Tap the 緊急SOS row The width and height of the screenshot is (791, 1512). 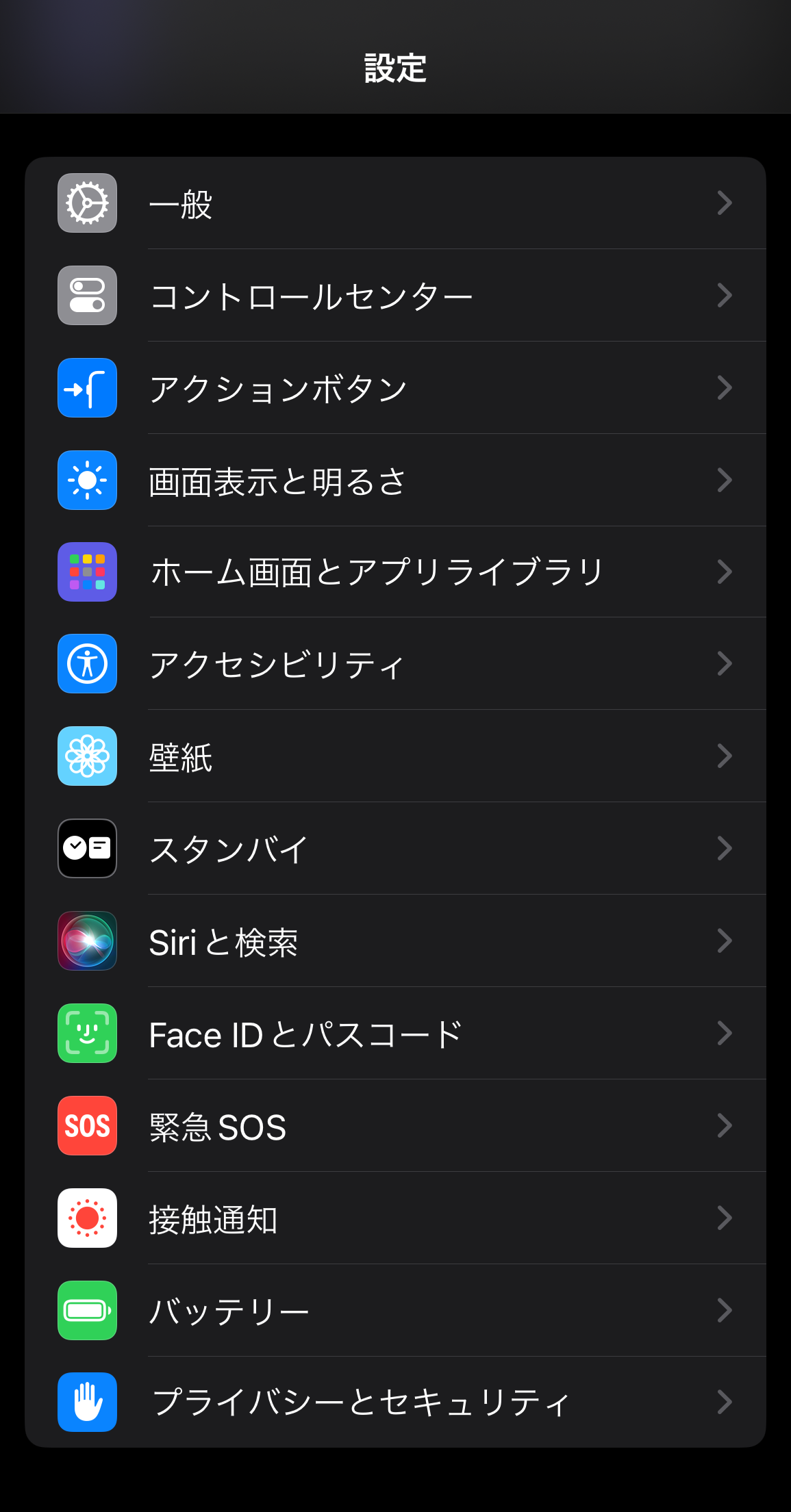click(x=395, y=1126)
